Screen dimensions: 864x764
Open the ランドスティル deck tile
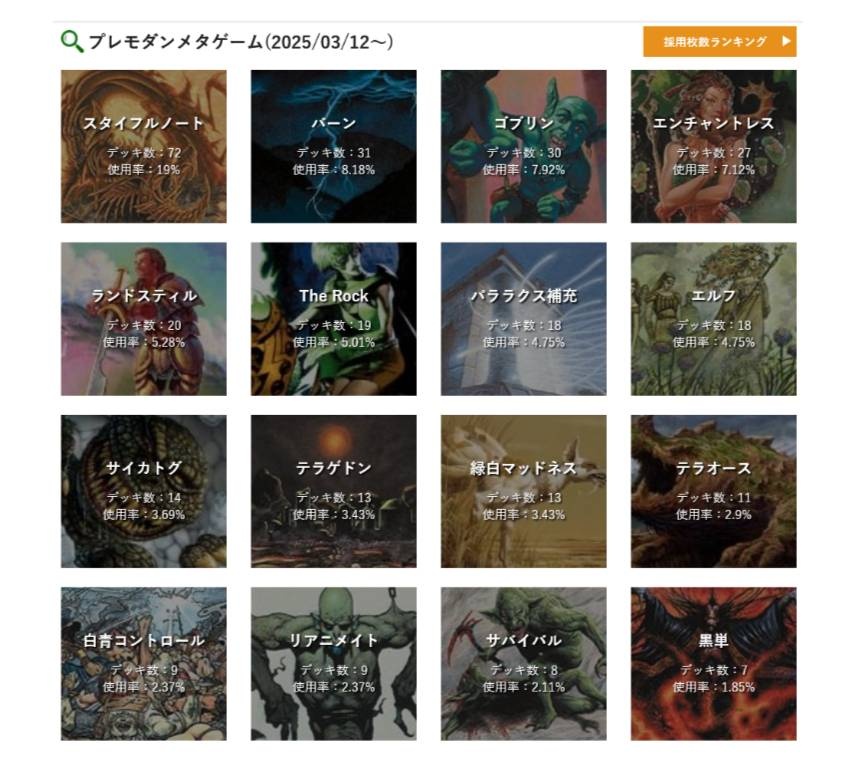[x=143, y=319]
